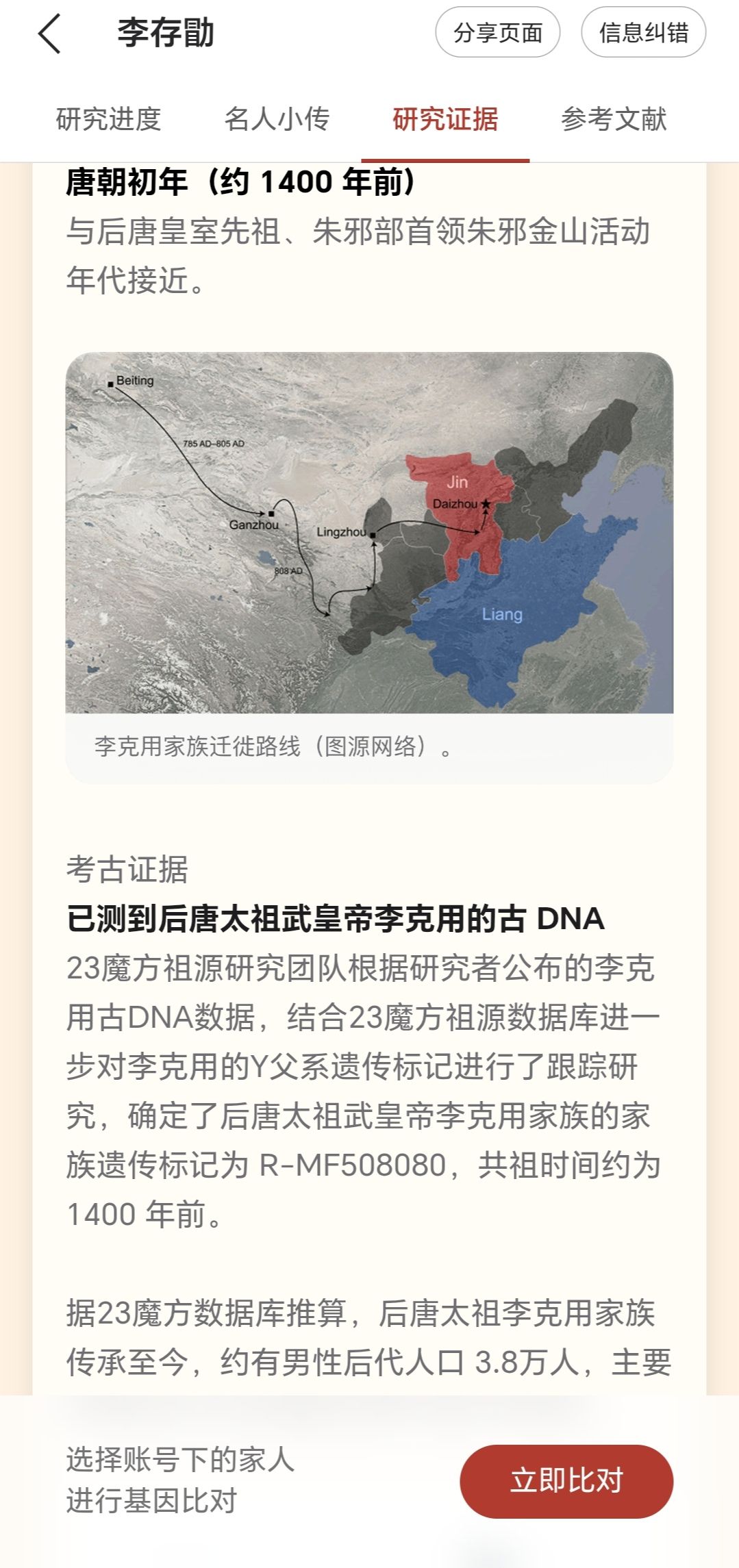Go back using the top-left arrow
The width and height of the screenshot is (739, 1568).
pyautogui.click(x=49, y=34)
